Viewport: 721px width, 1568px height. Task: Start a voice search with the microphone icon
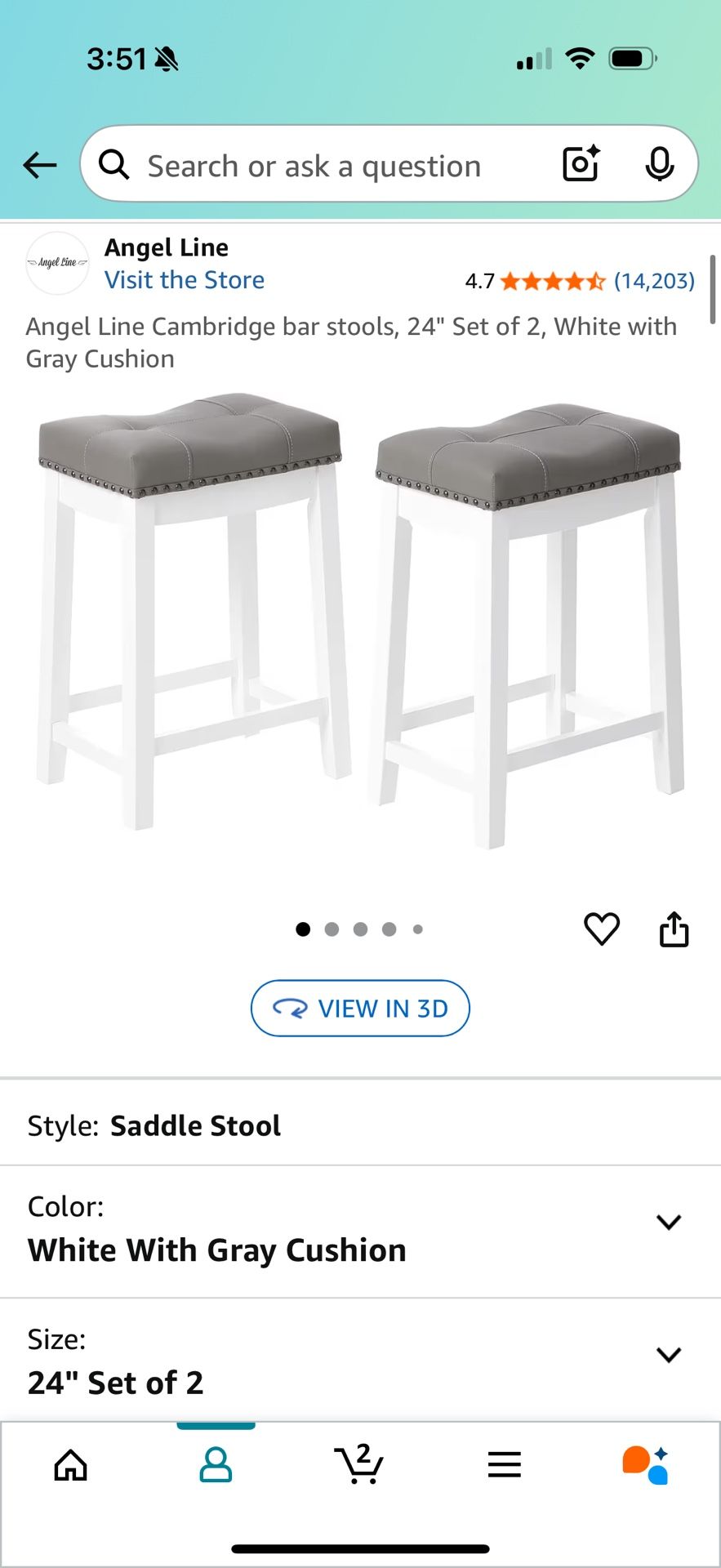pos(658,164)
